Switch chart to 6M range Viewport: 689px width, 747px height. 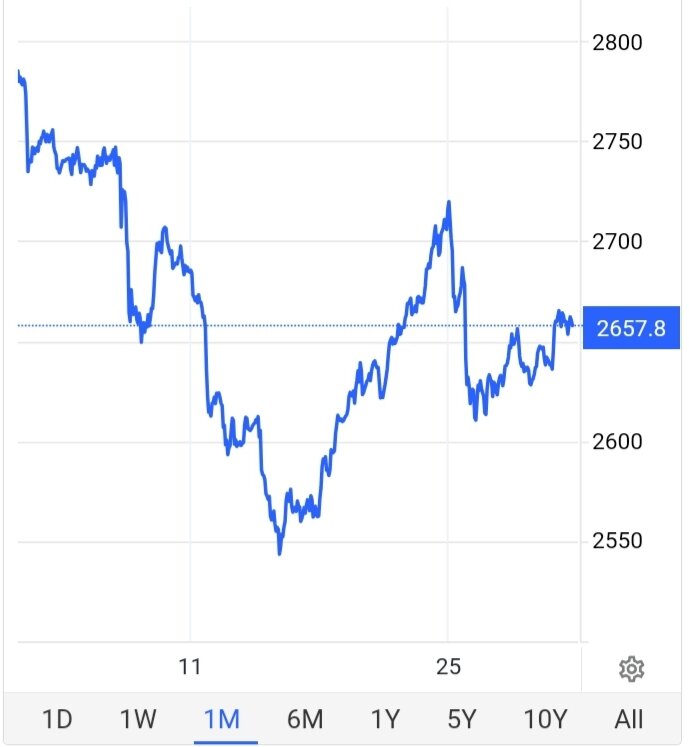click(x=304, y=718)
